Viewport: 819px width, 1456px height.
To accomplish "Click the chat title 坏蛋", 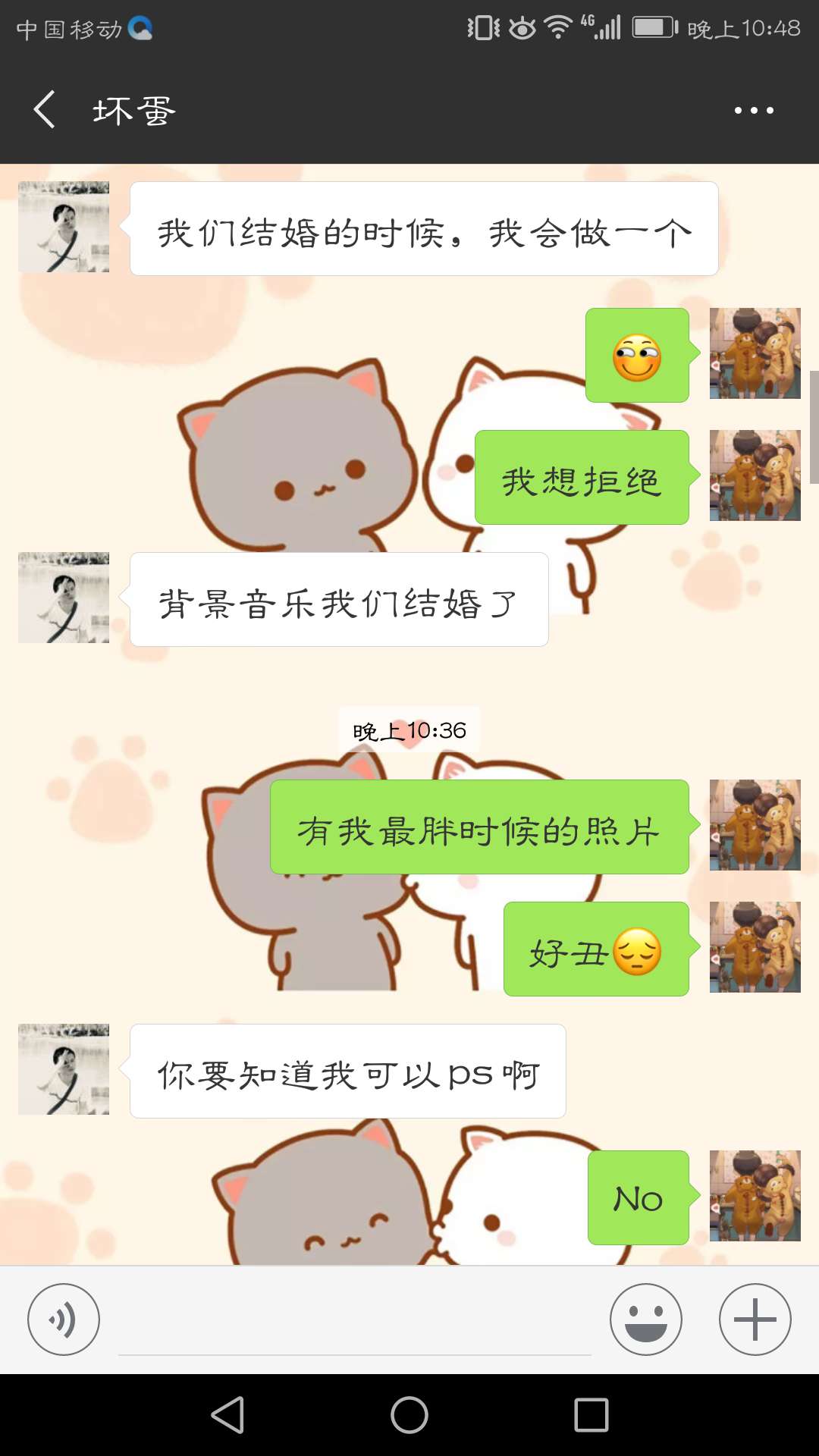I will coord(133,108).
